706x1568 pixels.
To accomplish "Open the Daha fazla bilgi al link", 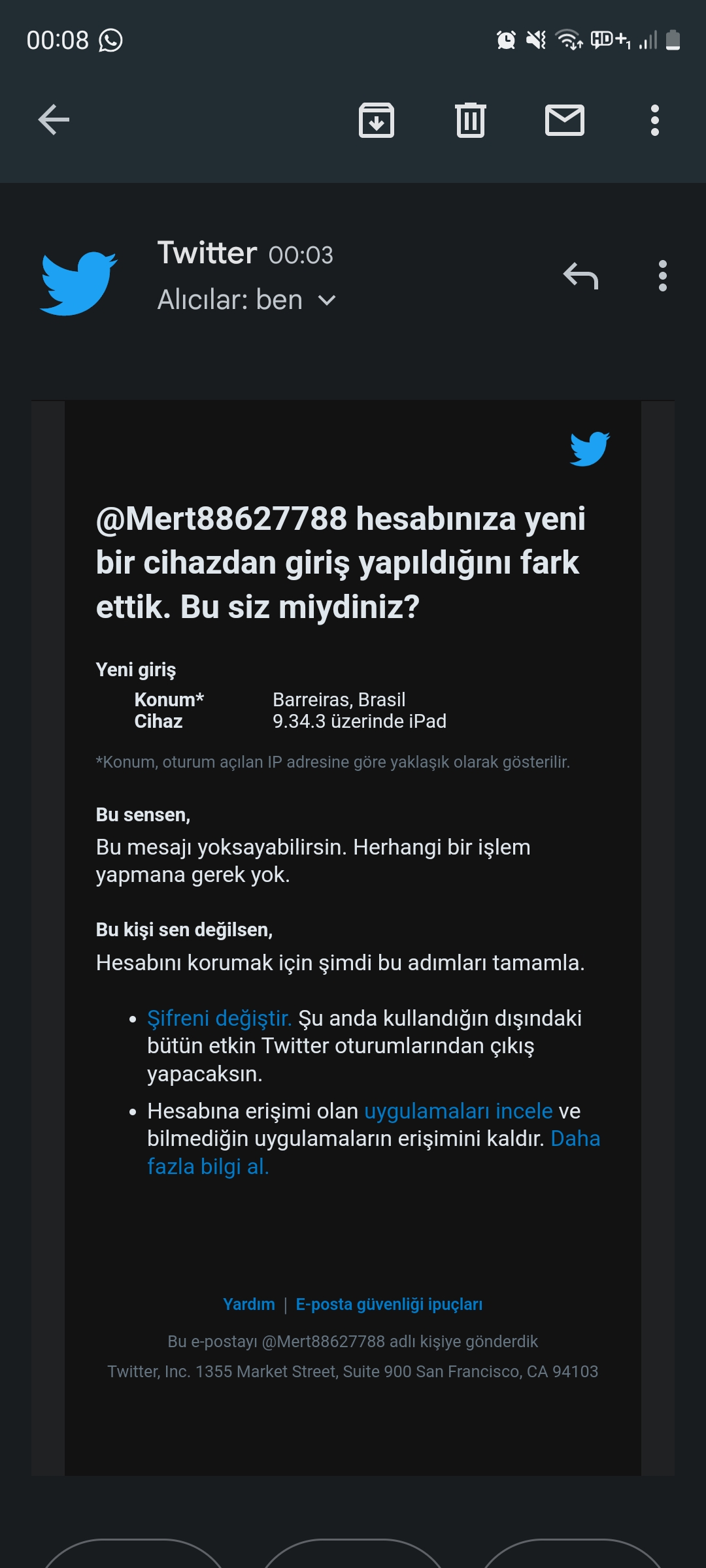I will tap(208, 1166).
